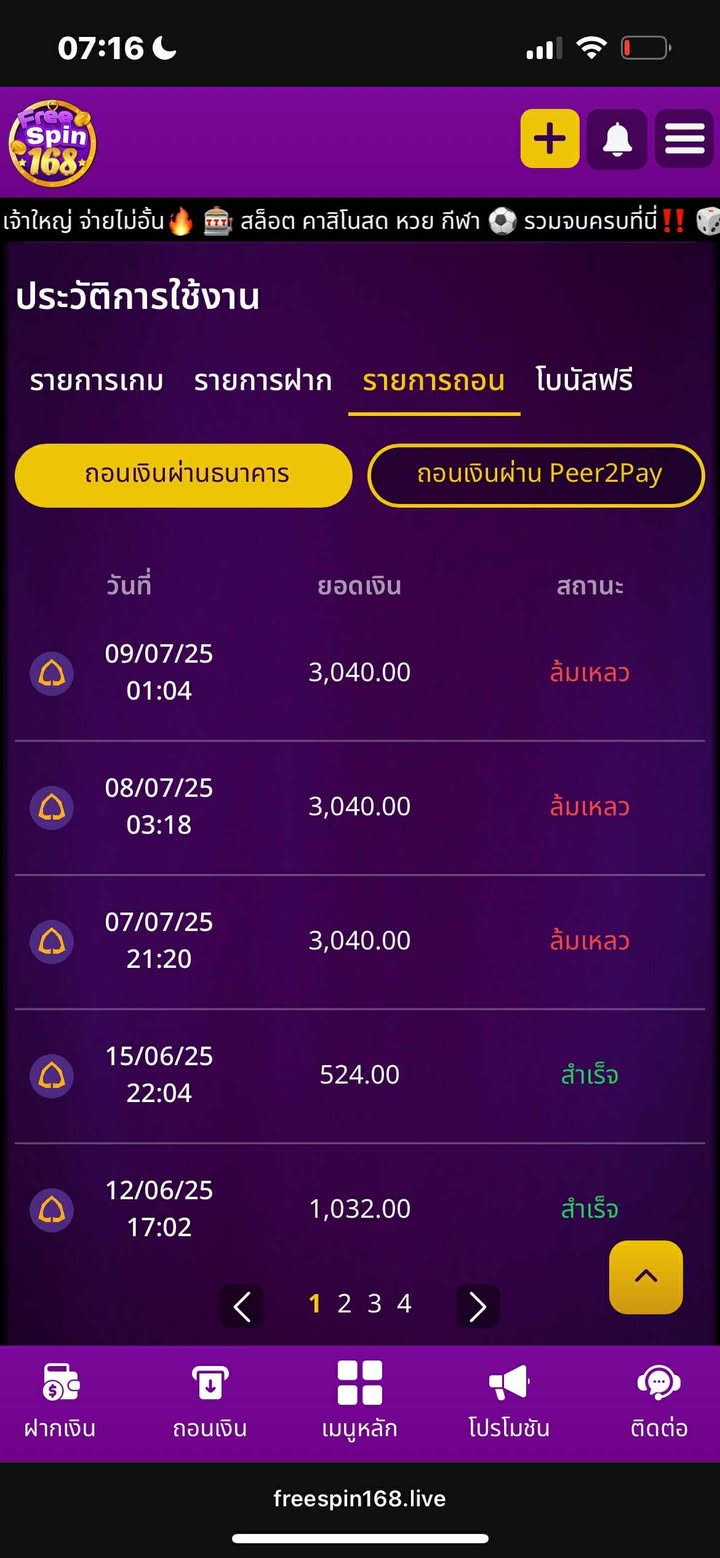Jump to page 3 of history
Viewport: 720px width, 1558px height.
coord(374,1304)
